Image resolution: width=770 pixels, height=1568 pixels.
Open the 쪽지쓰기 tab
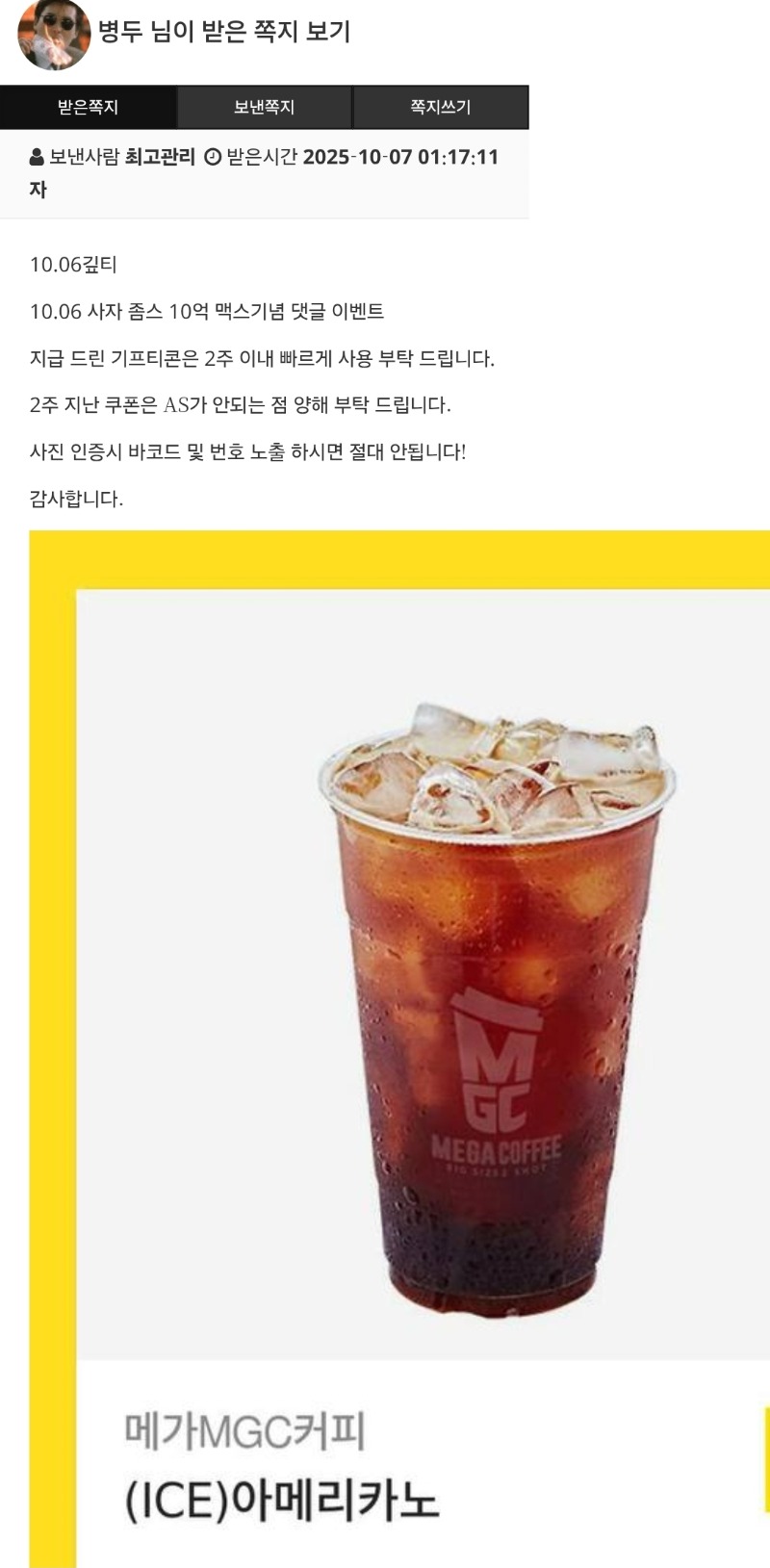click(x=440, y=107)
